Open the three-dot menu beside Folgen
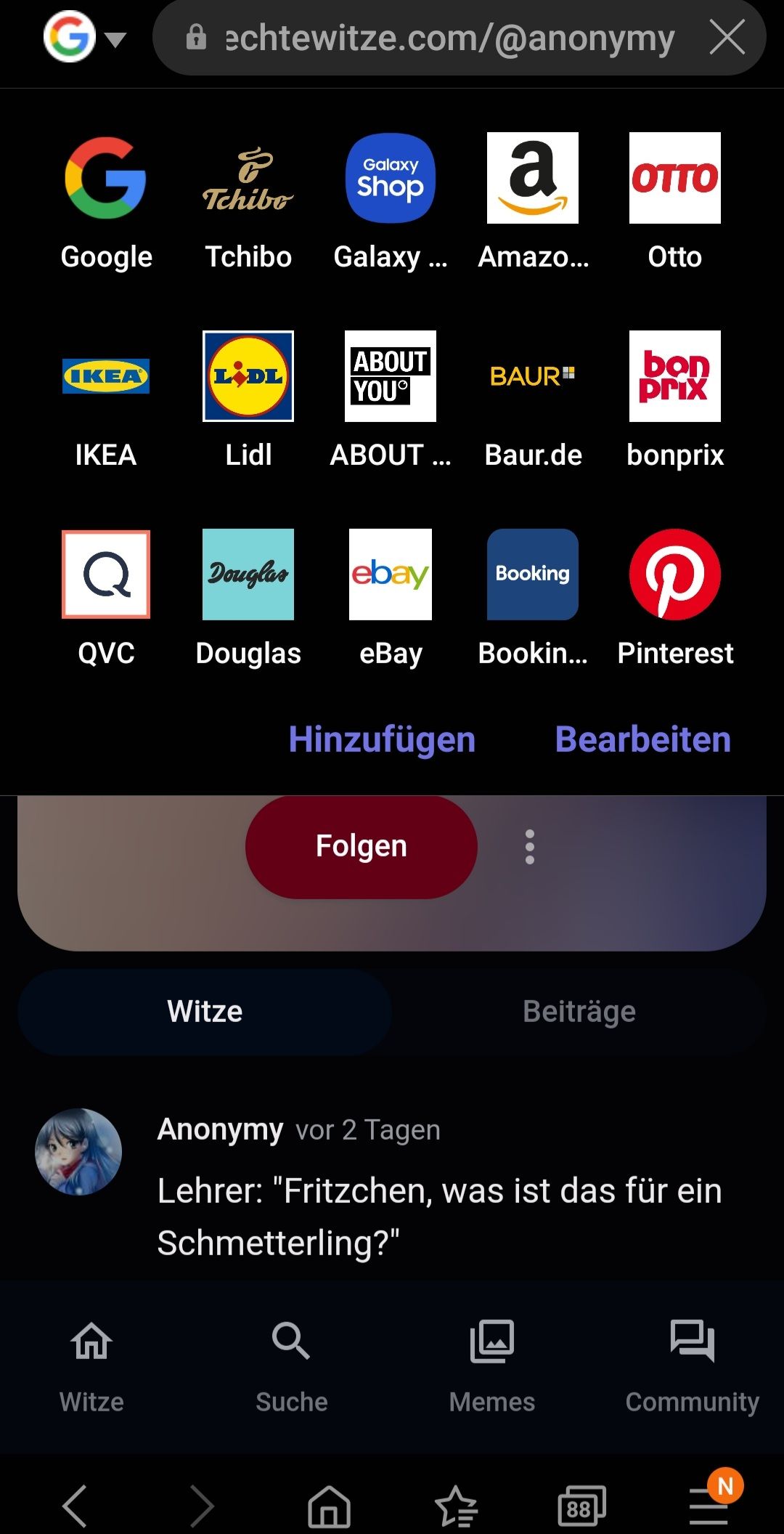Screen dimensions: 784x1534 (530, 847)
